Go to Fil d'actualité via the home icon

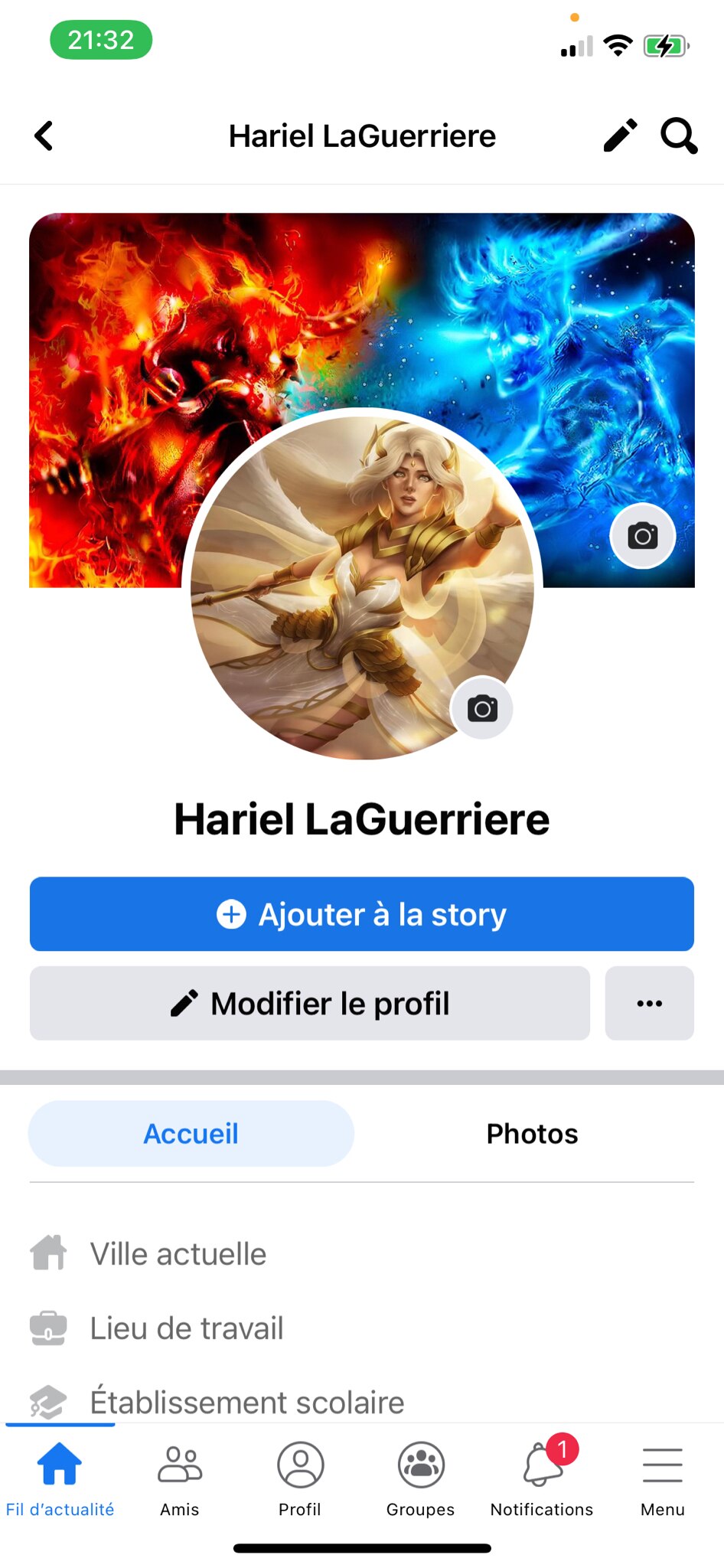[x=59, y=1462]
